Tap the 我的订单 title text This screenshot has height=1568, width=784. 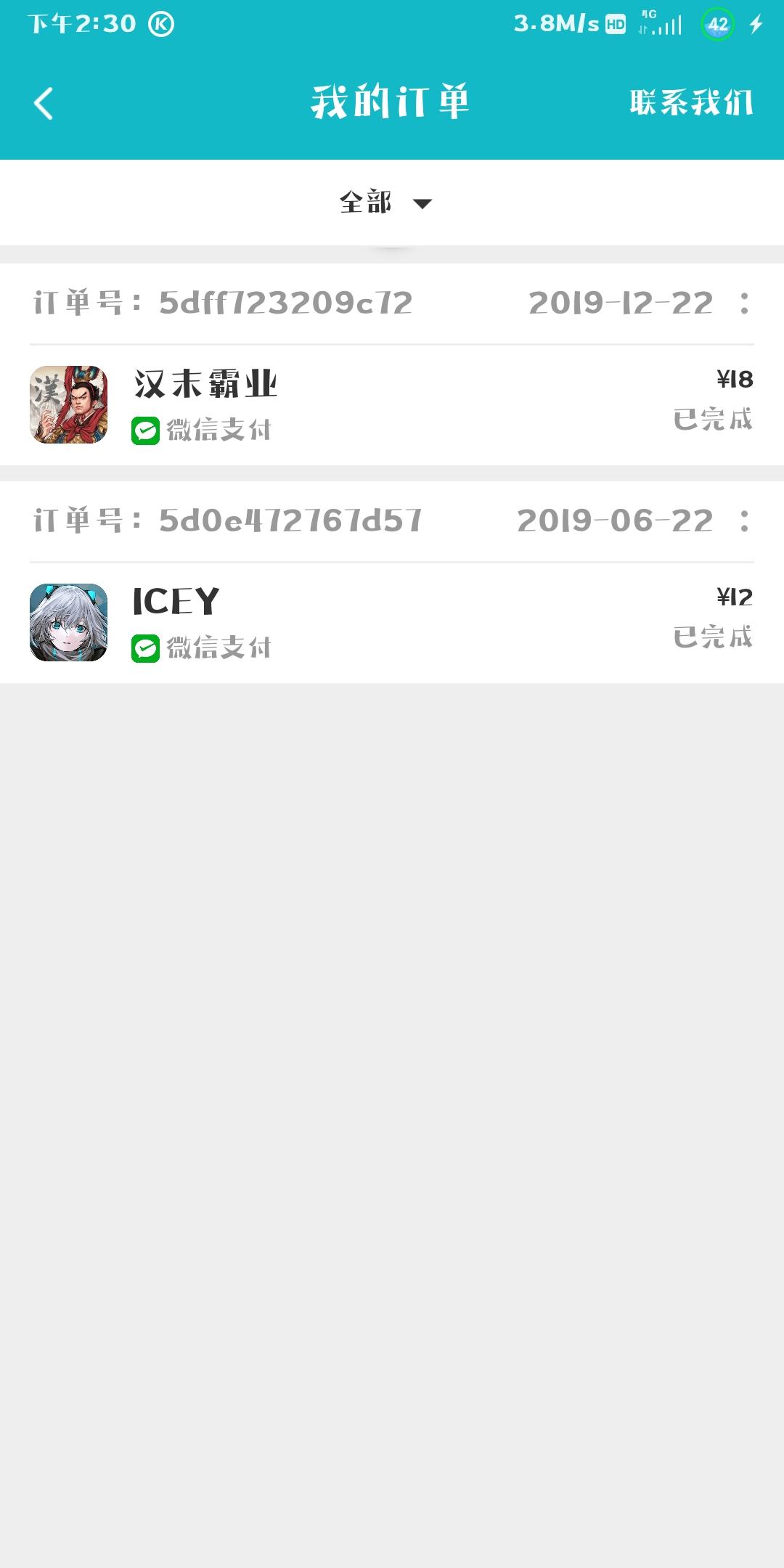click(x=392, y=102)
